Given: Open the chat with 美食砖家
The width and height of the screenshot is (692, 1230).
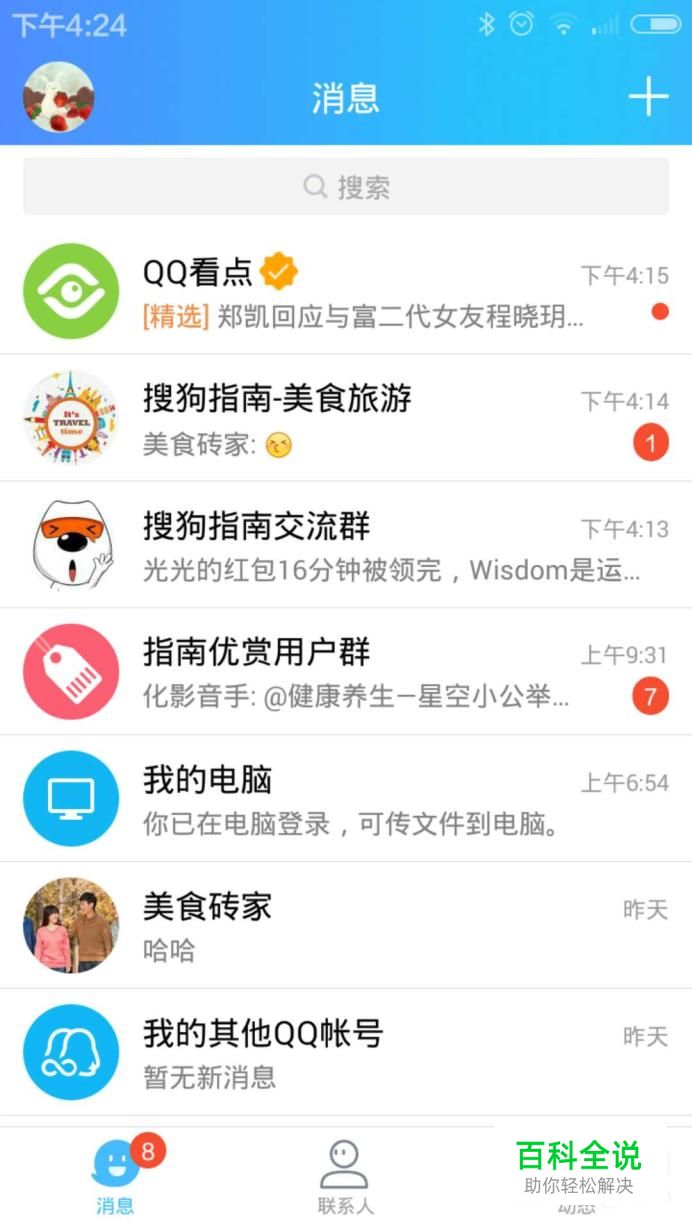Looking at the screenshot, I should (346, 925).
